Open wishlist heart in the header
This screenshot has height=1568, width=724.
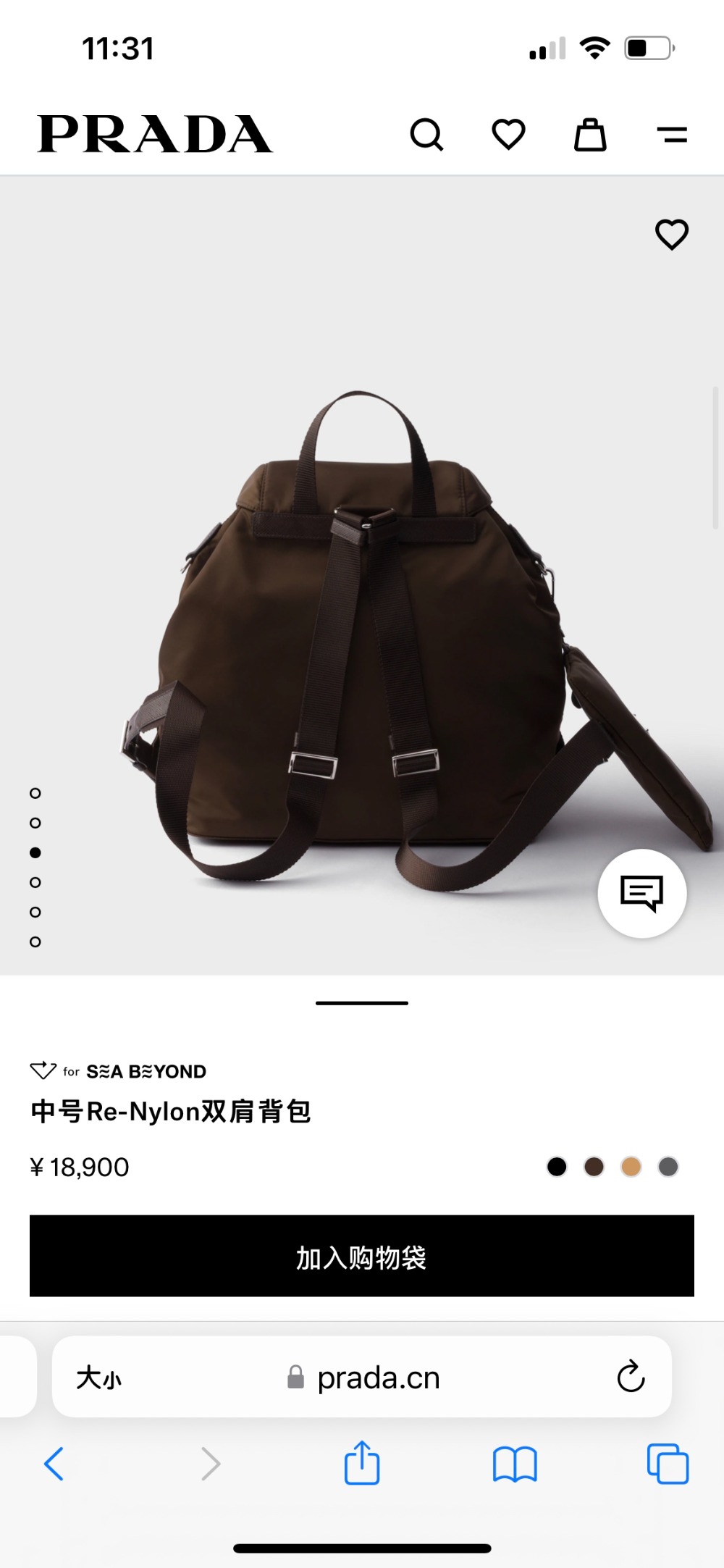508,135
